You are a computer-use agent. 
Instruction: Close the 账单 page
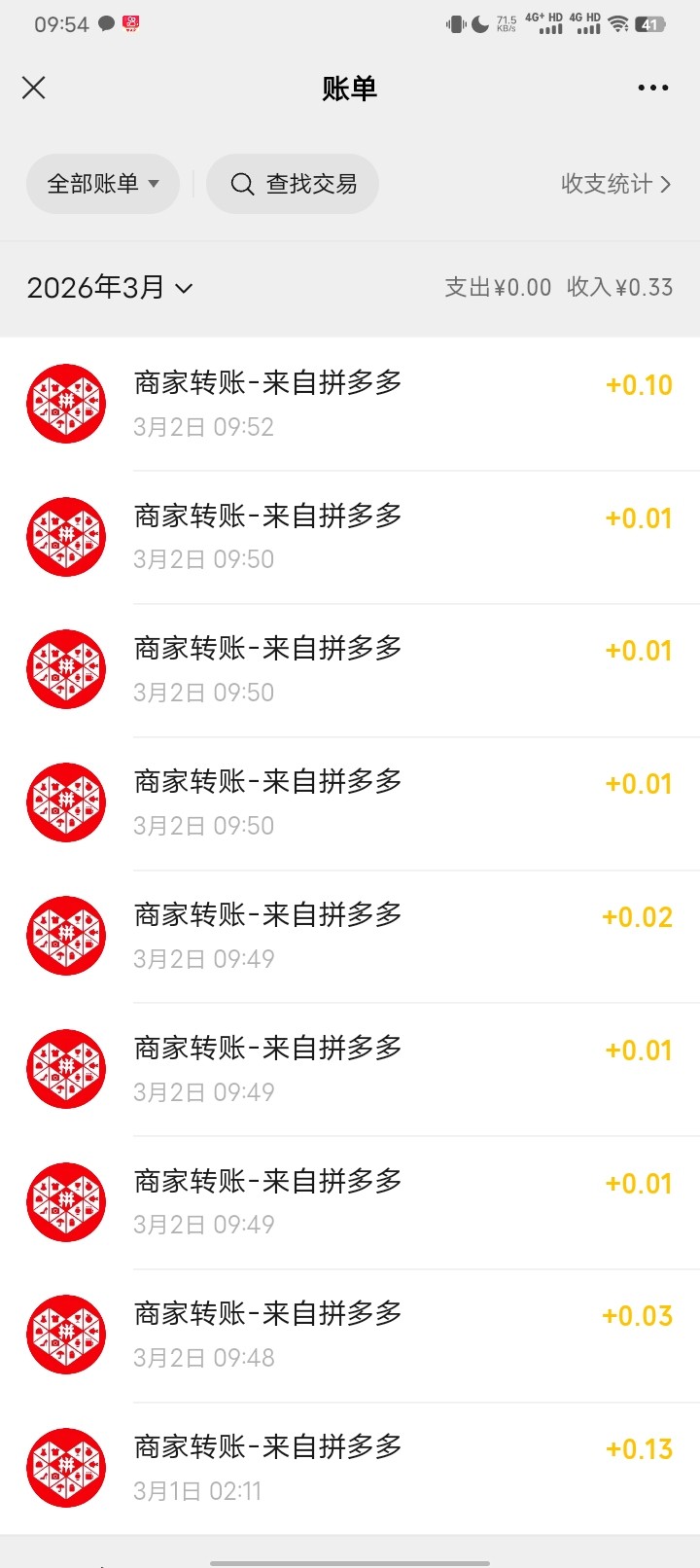click(34, 89)
